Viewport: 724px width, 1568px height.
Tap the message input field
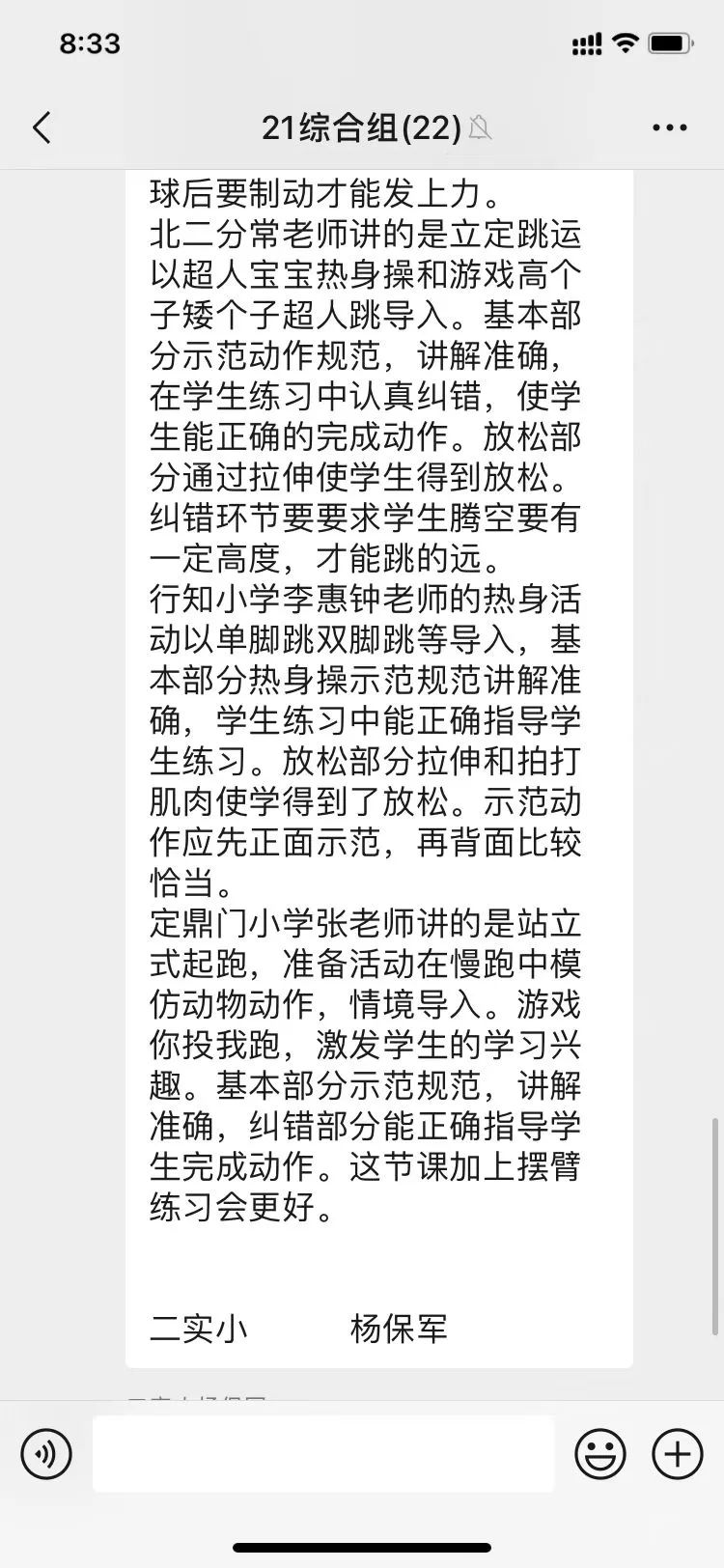point(321,1453)
